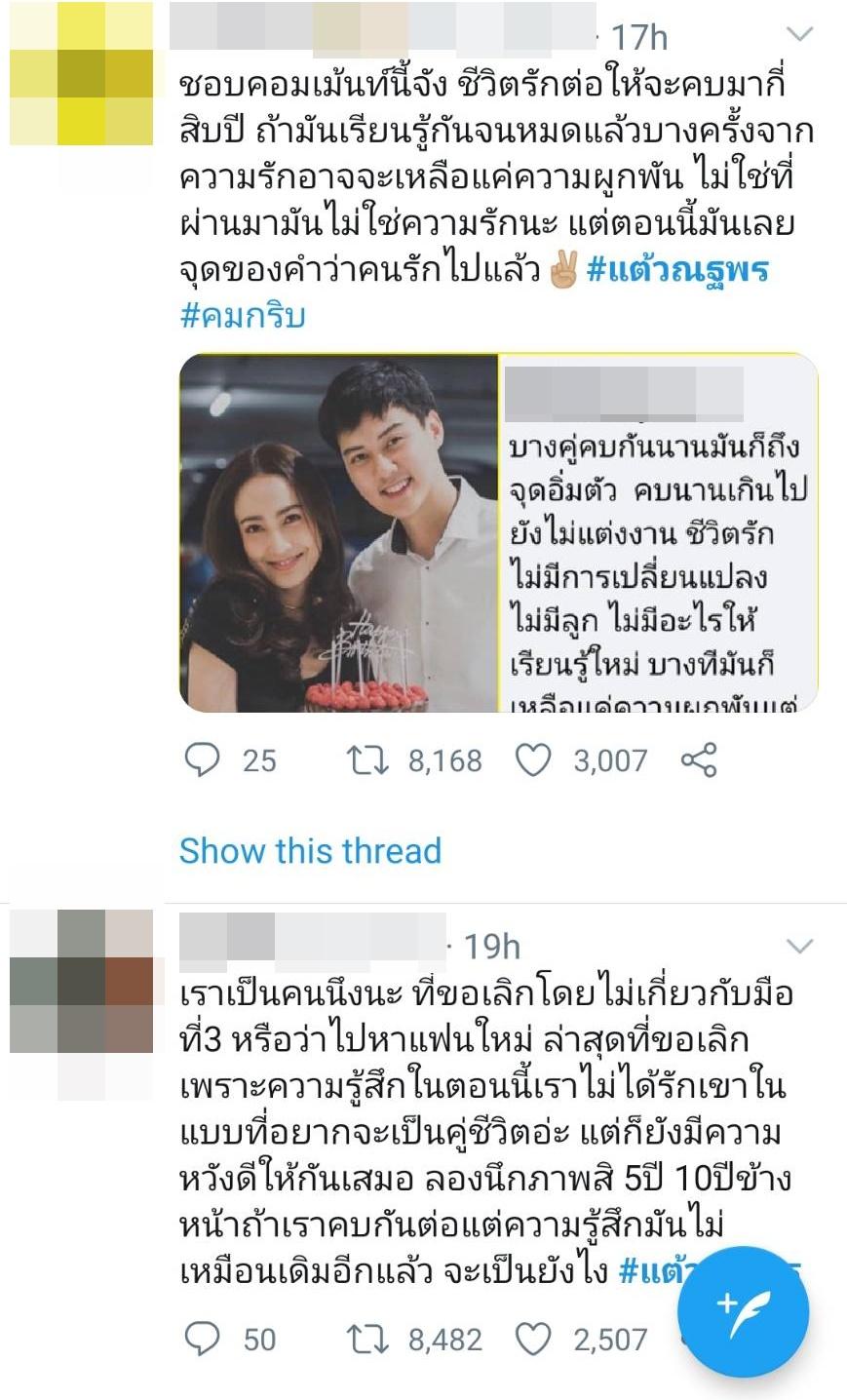Image resolution: width=847 pixels, height=1400 pixels.
Task: Open dropdown arrow on the 19h tweet
Action: pyautogui.click(x=798, y=946)
